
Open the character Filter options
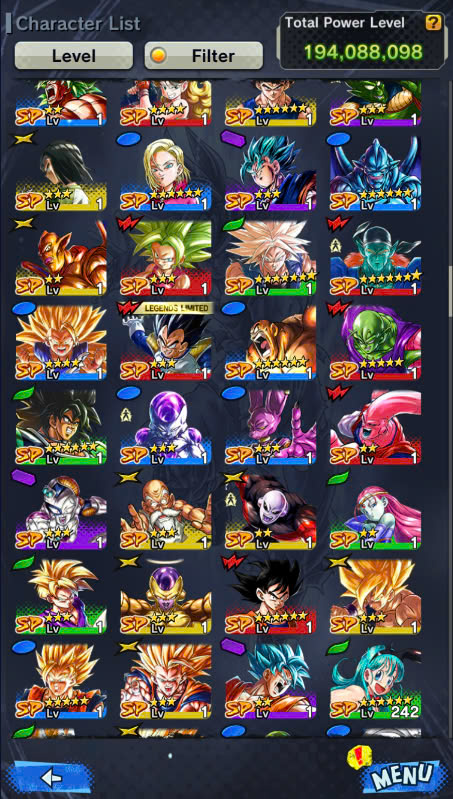point(204,55)
